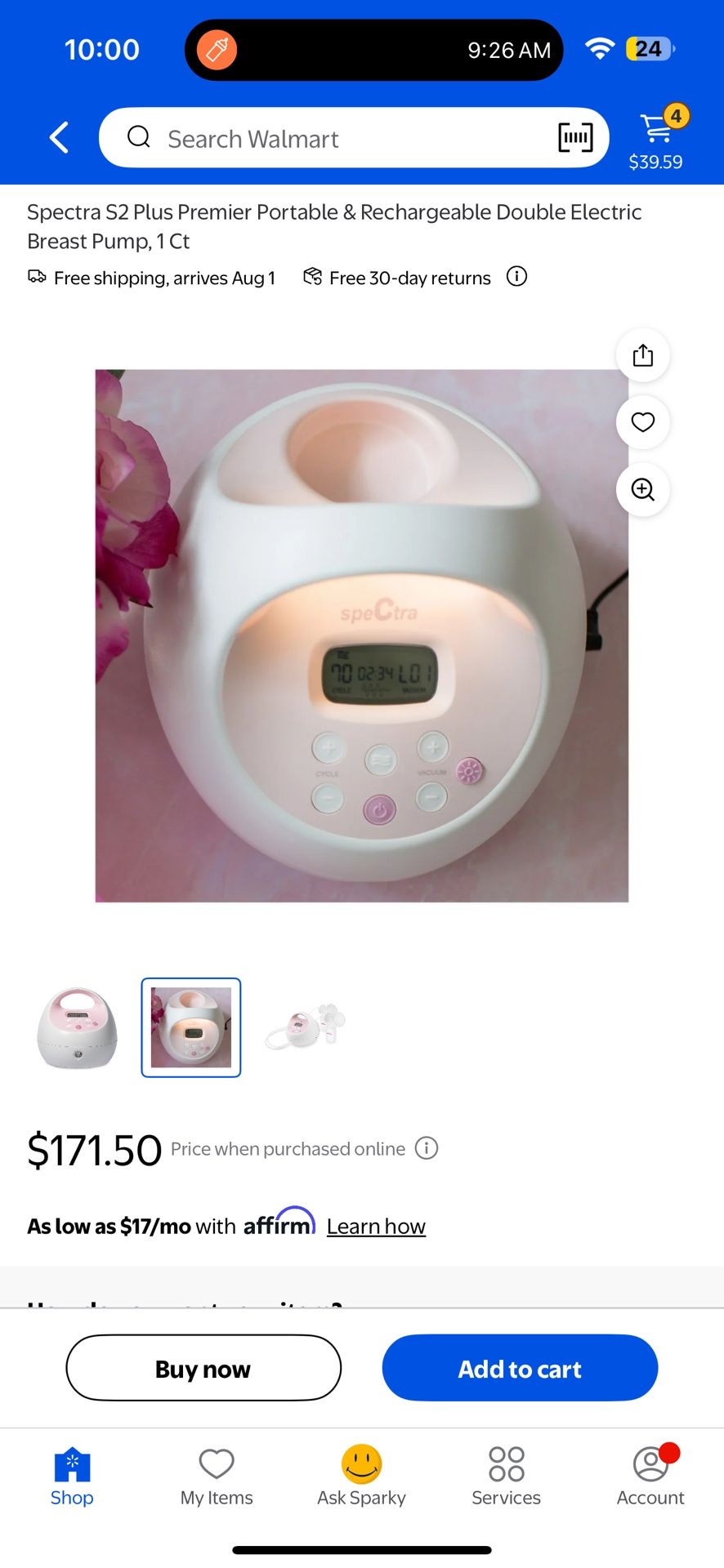Open the shopping cart showing $39.59
This screenshot has width=724, height=1568.
(657, 139)
